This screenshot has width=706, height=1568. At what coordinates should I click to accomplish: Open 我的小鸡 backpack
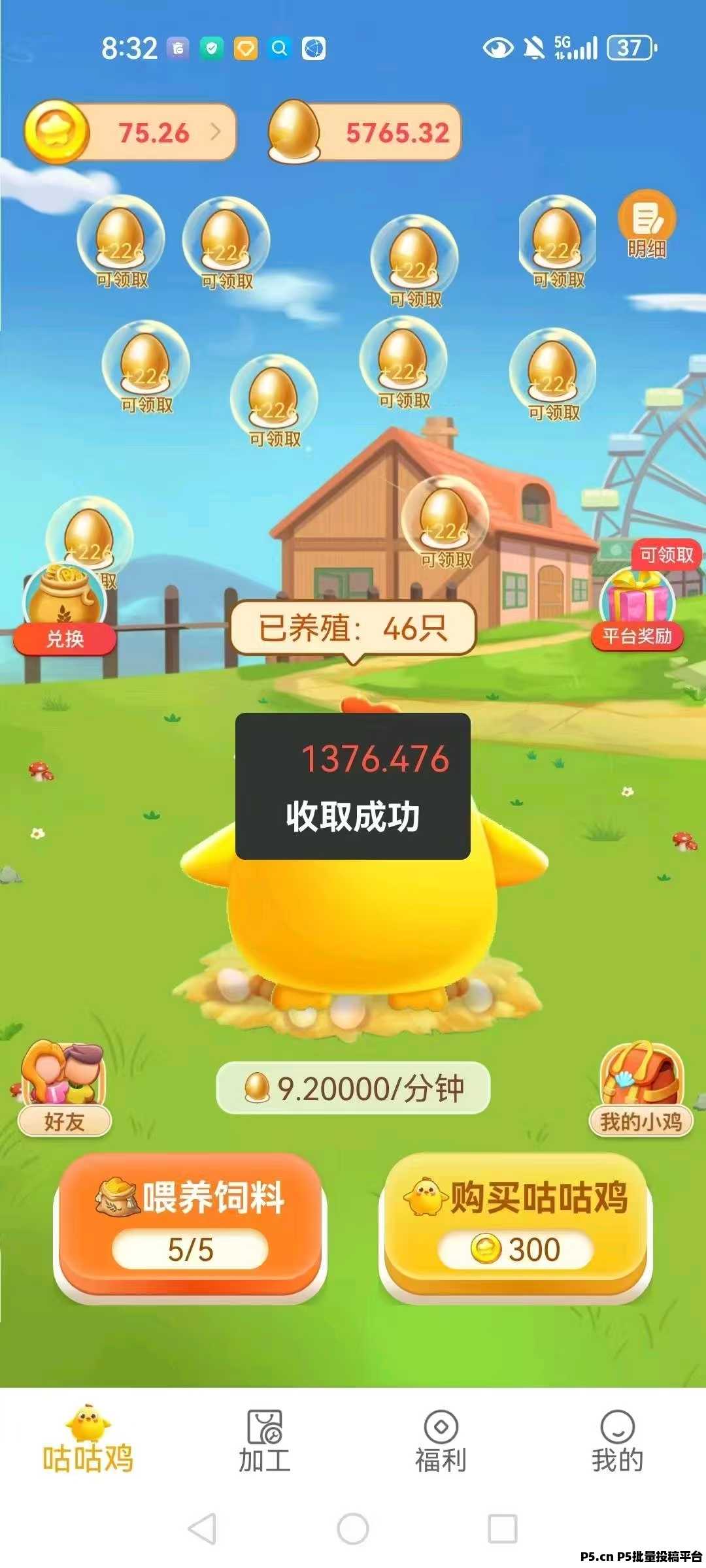click(x=641, y=1088)
